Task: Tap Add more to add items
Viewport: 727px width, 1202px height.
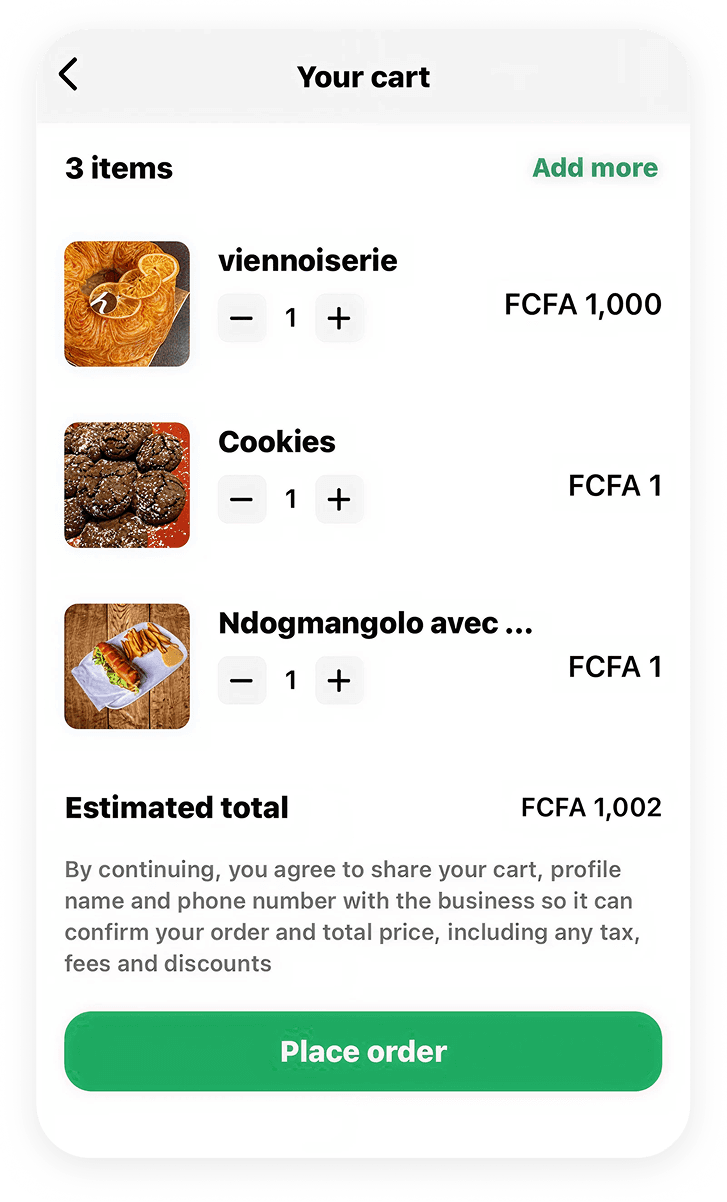Action: [x=595, y=167]
